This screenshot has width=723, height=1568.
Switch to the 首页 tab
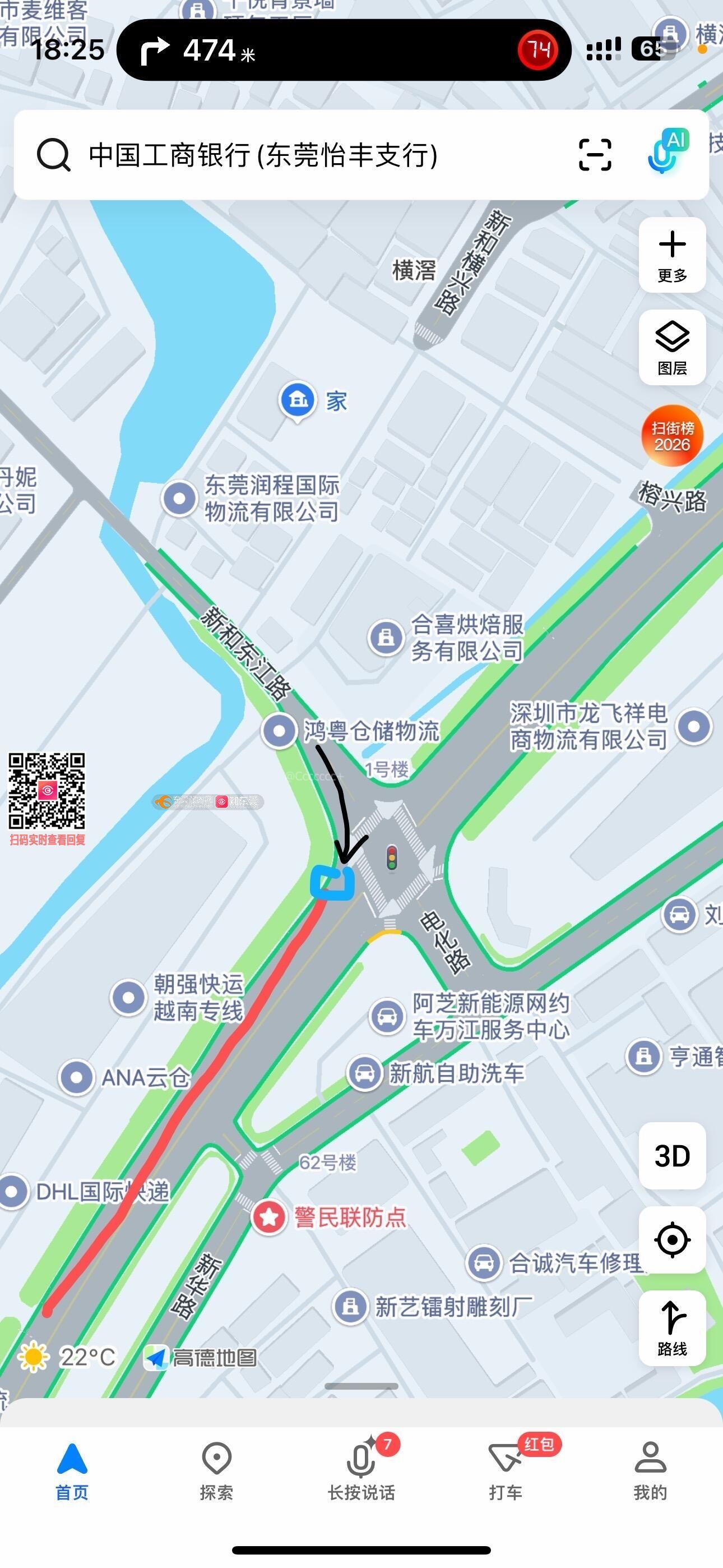[x=72, y=1472]
